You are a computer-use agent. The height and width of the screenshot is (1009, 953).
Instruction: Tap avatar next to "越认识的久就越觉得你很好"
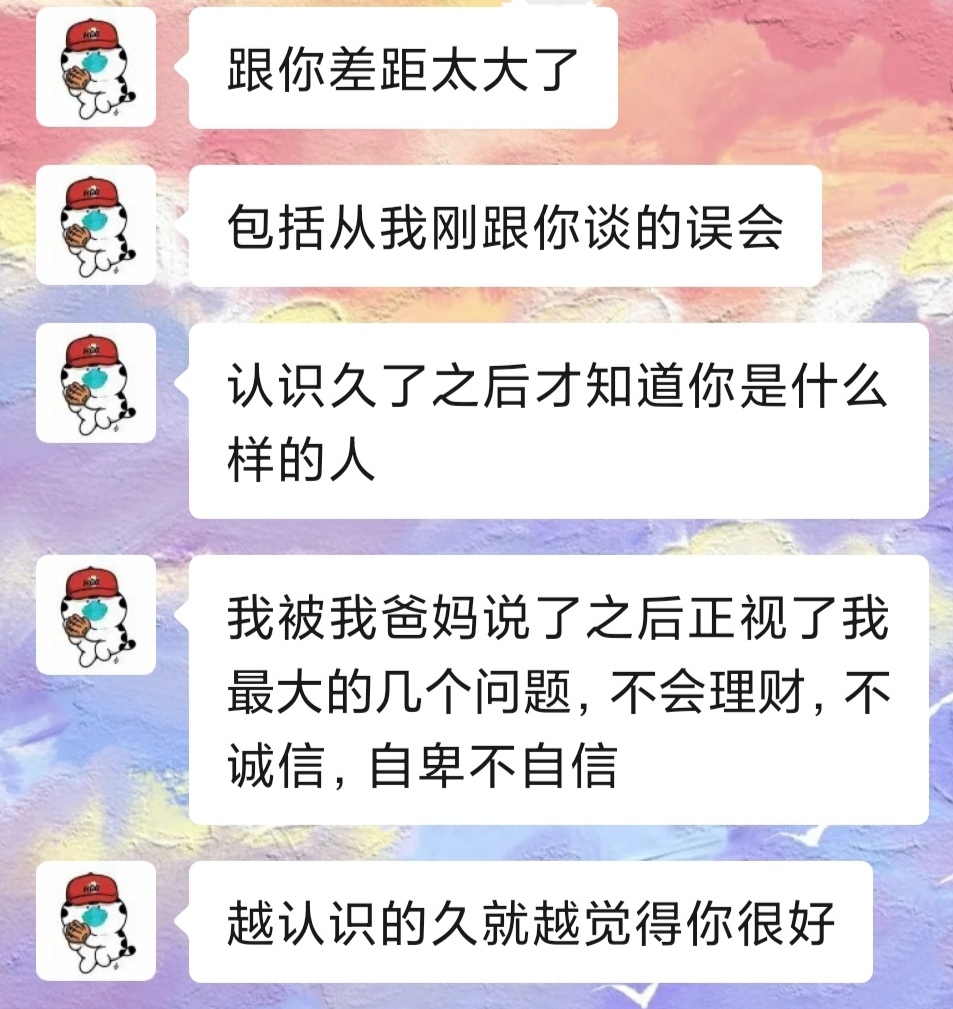(x=95, y=920)
